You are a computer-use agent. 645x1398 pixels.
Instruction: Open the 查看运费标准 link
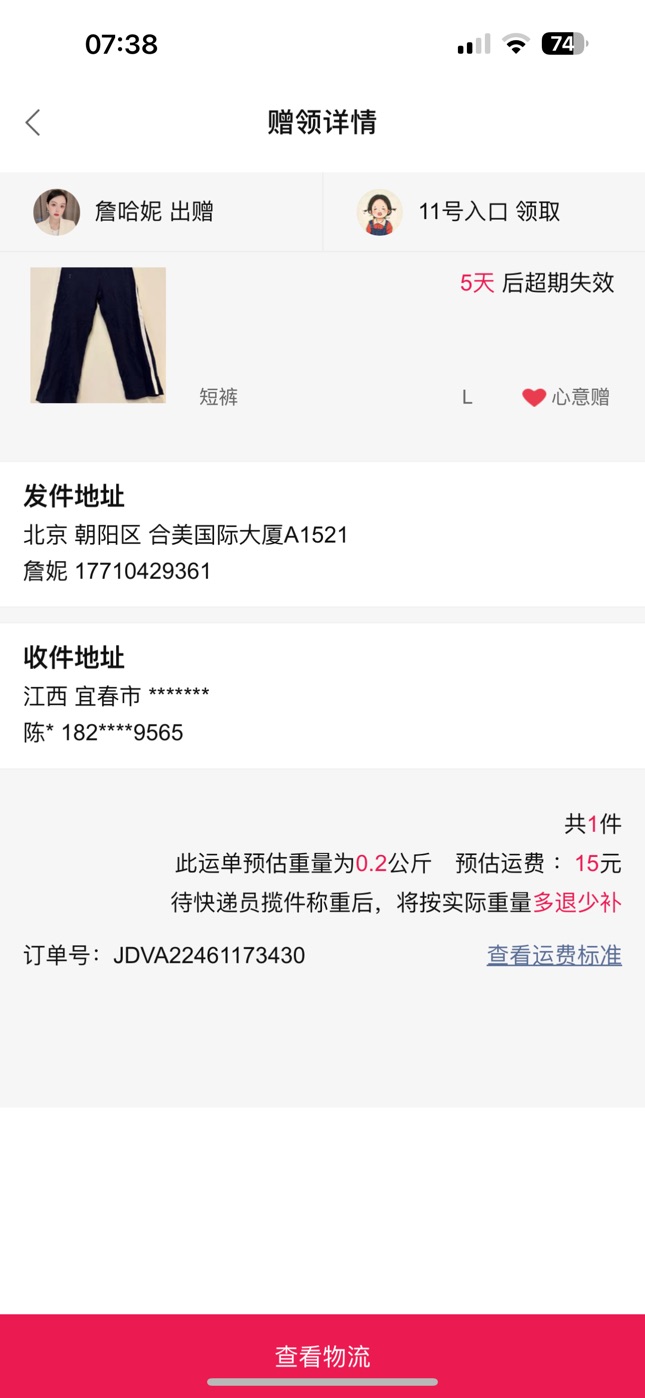pyautogui.click(x=554, y=955)
